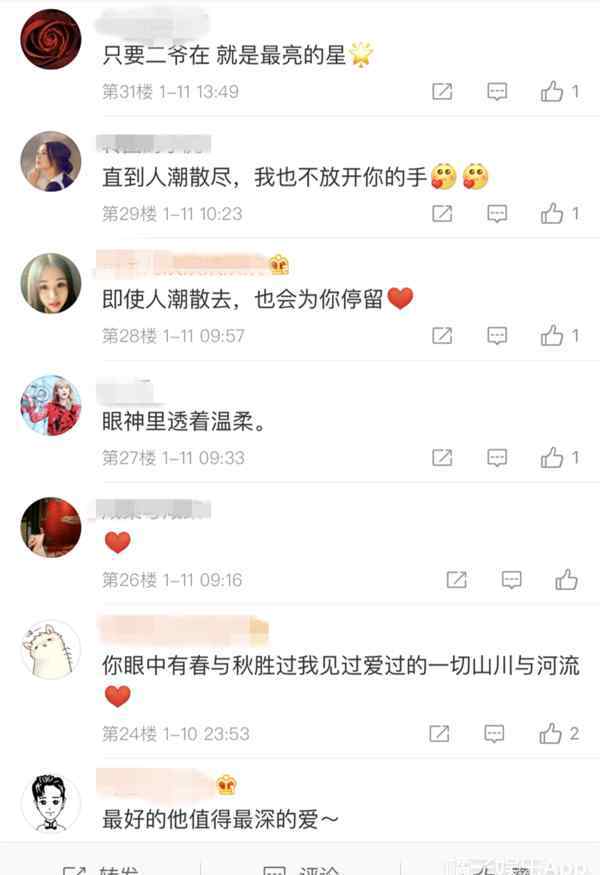The height and width of the screenshot is (875, 600).
Task: Repost the 第24楼 comment
Action: (x=439, y=734)
